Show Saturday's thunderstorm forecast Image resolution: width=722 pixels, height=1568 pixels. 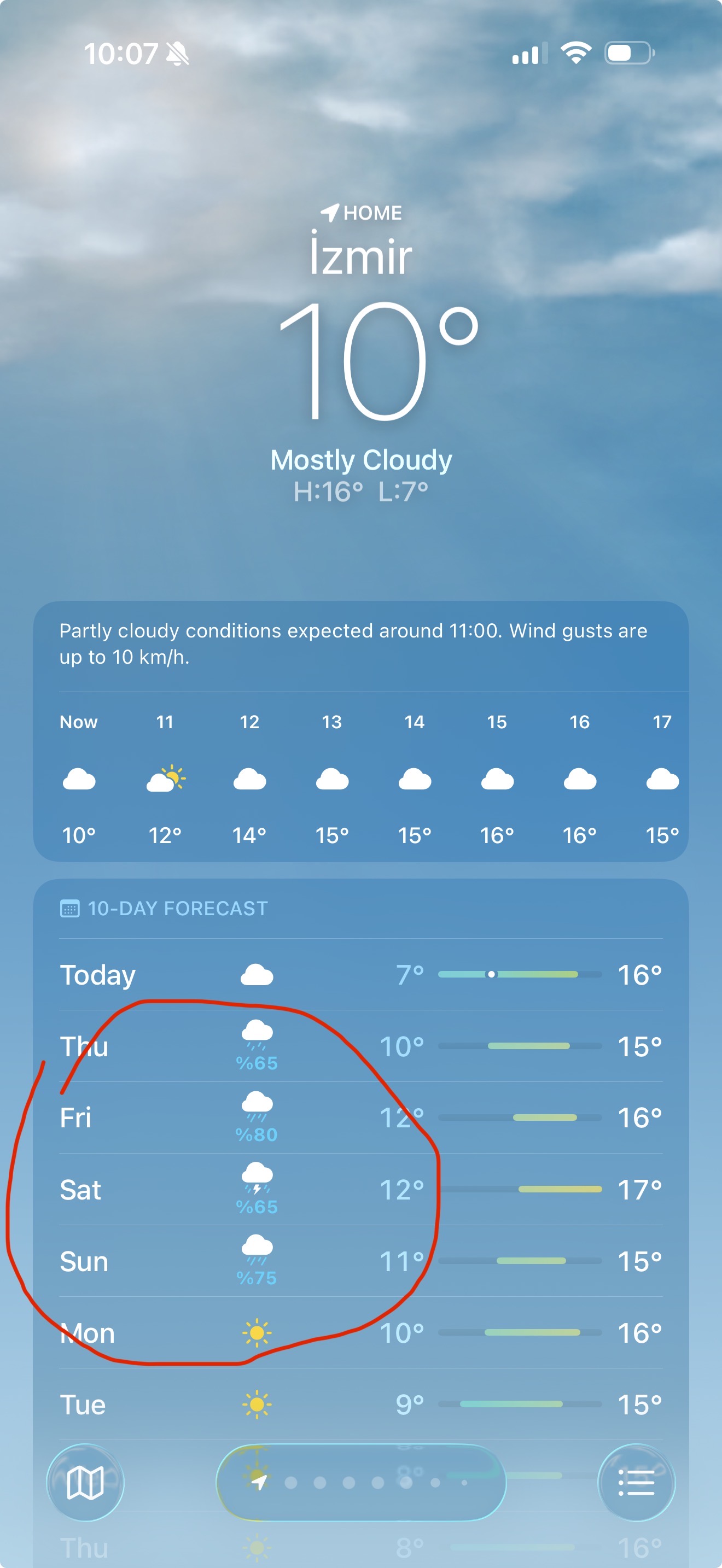coord(361,1189)
